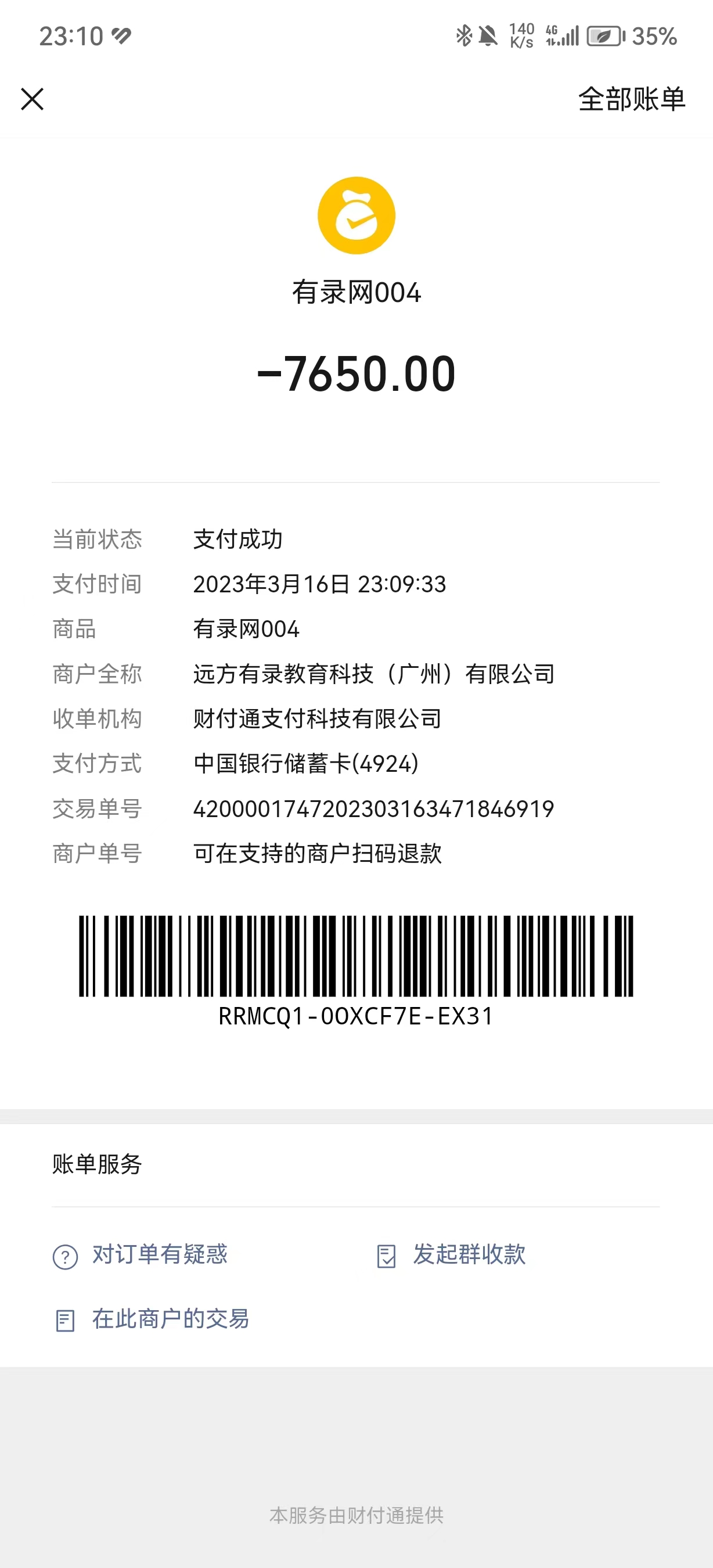Tap 对订单有疑惑 for order help
713x1568 pixels.
[159, 1254]
